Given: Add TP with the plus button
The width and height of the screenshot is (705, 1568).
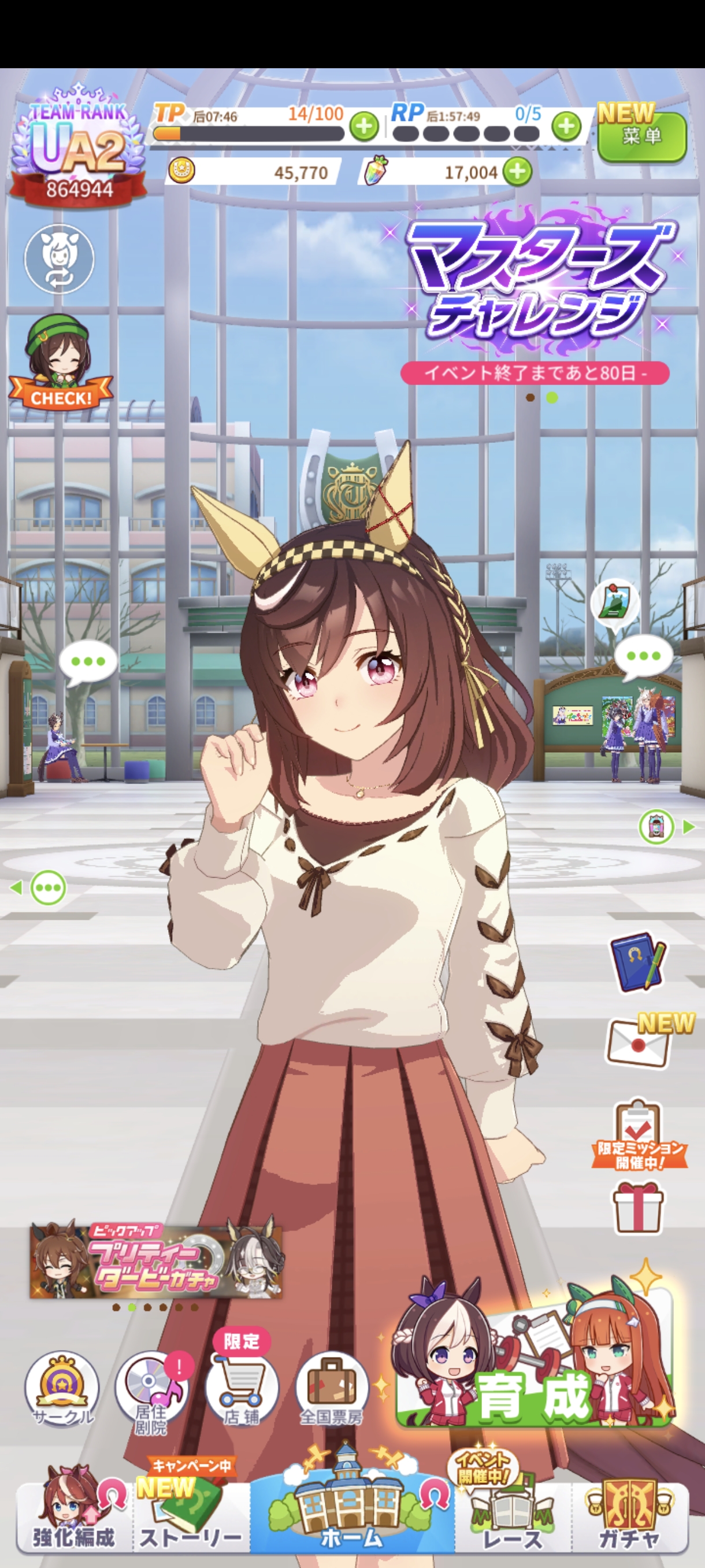Looking at the screenshot, I should [363, 127].
